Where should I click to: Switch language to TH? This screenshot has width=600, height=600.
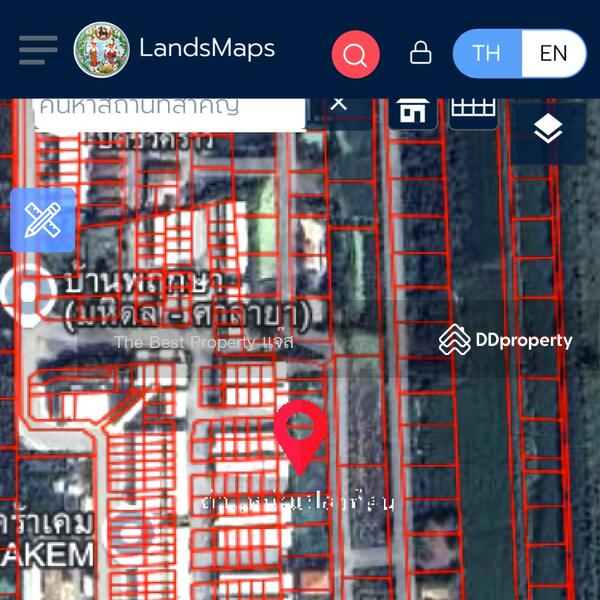point(487,53)
